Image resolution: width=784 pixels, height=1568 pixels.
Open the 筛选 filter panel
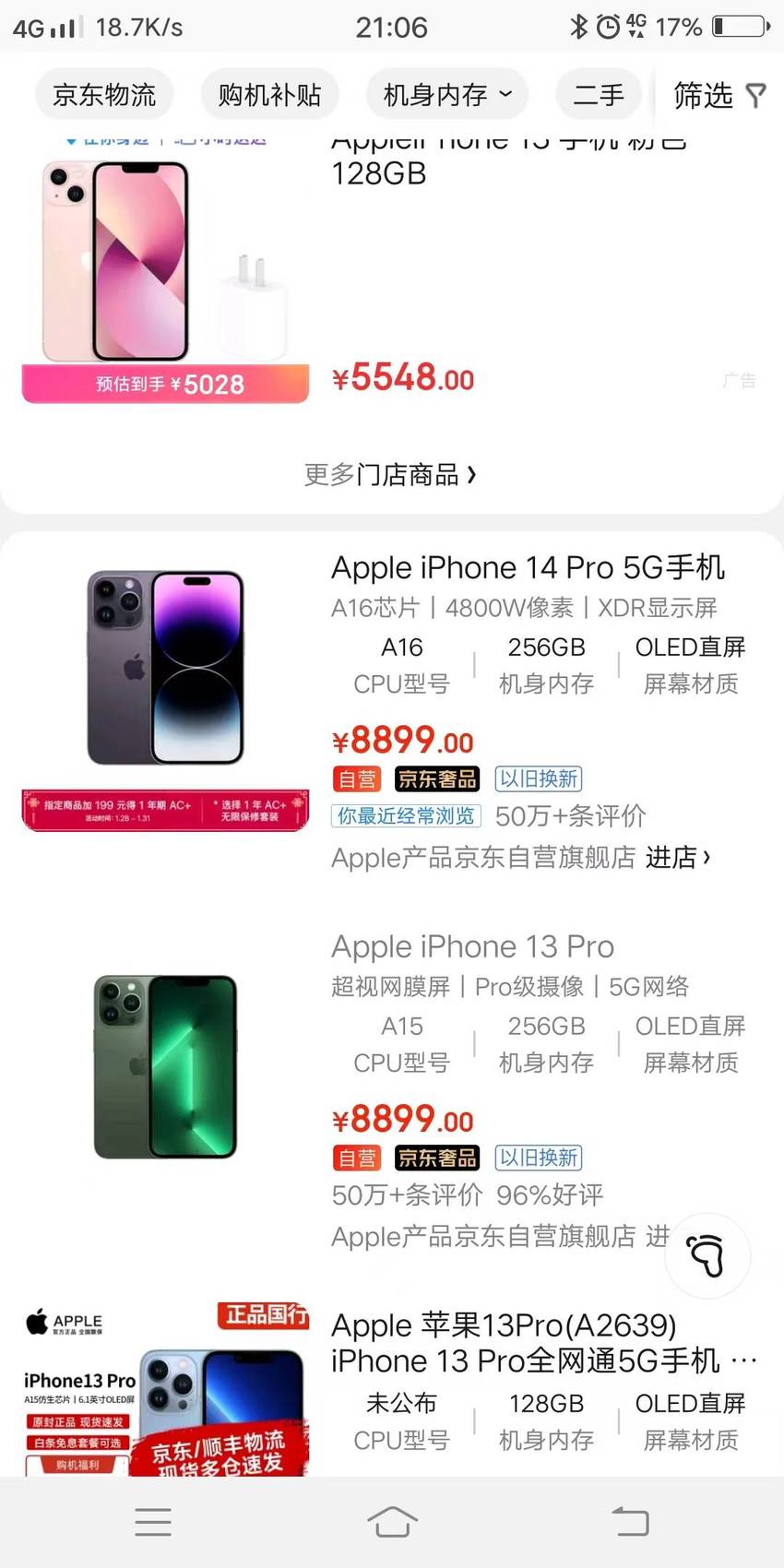tap(719, 95)
